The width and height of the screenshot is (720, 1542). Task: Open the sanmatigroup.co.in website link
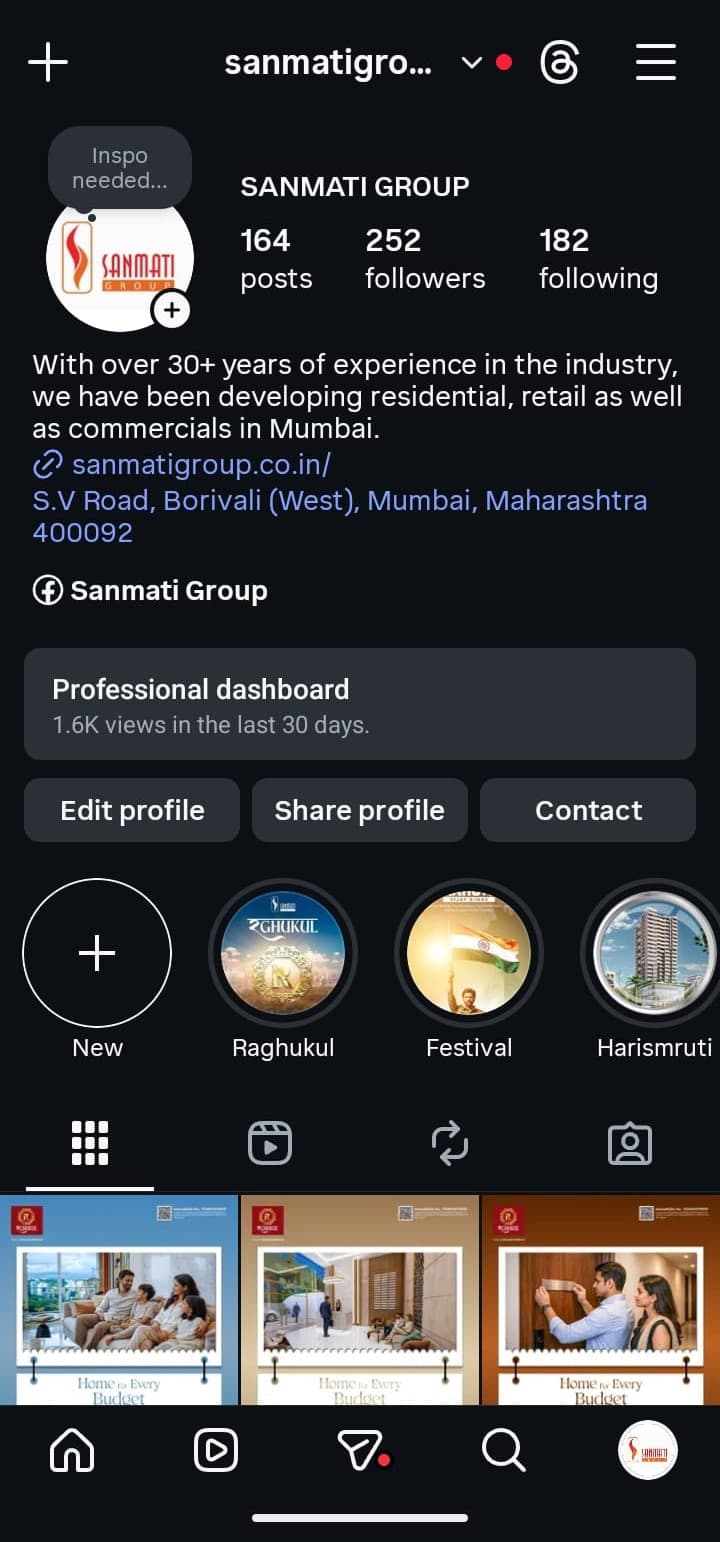click(200, 464)
